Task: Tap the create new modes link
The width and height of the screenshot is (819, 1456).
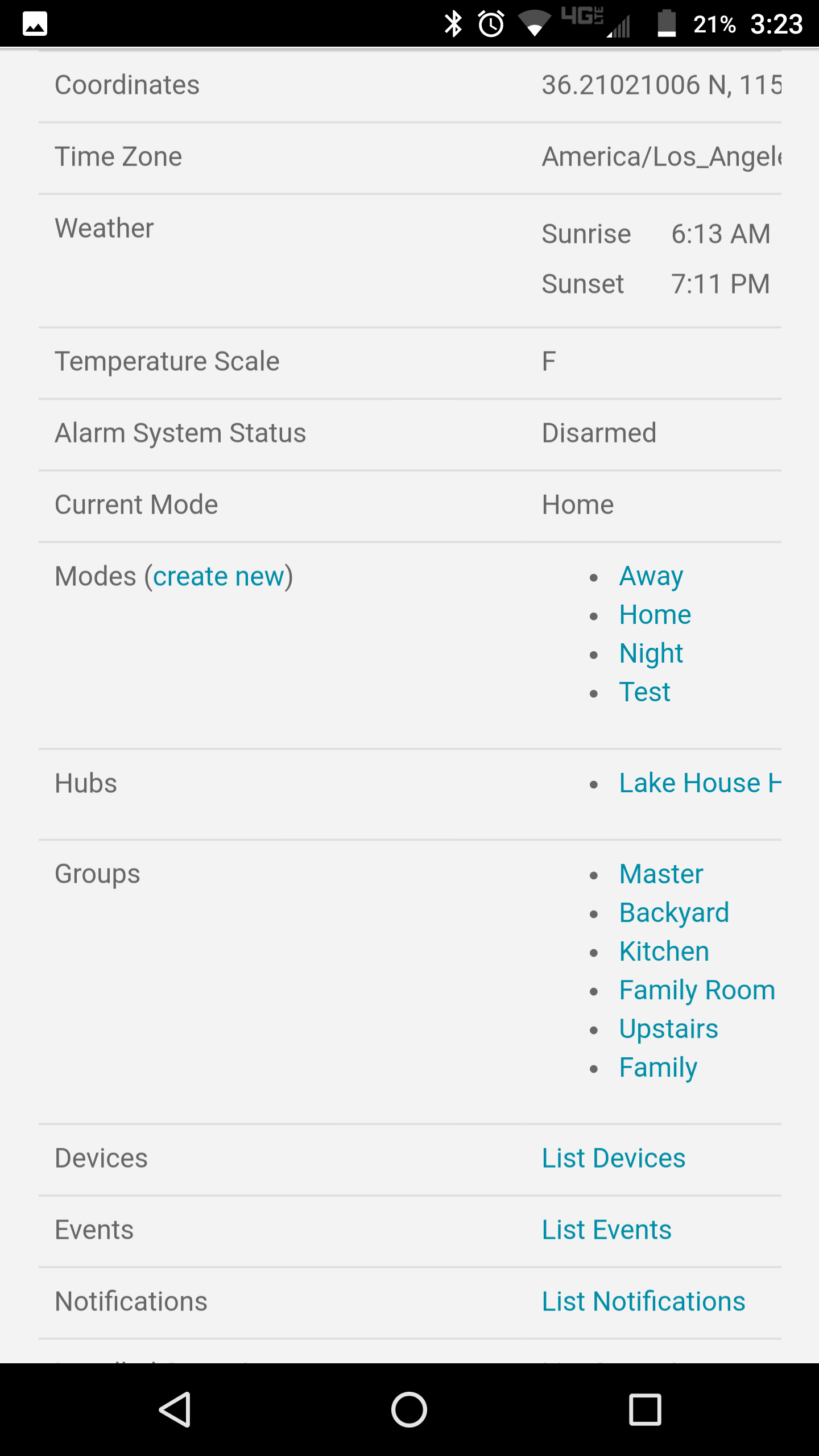Action: 218,576
